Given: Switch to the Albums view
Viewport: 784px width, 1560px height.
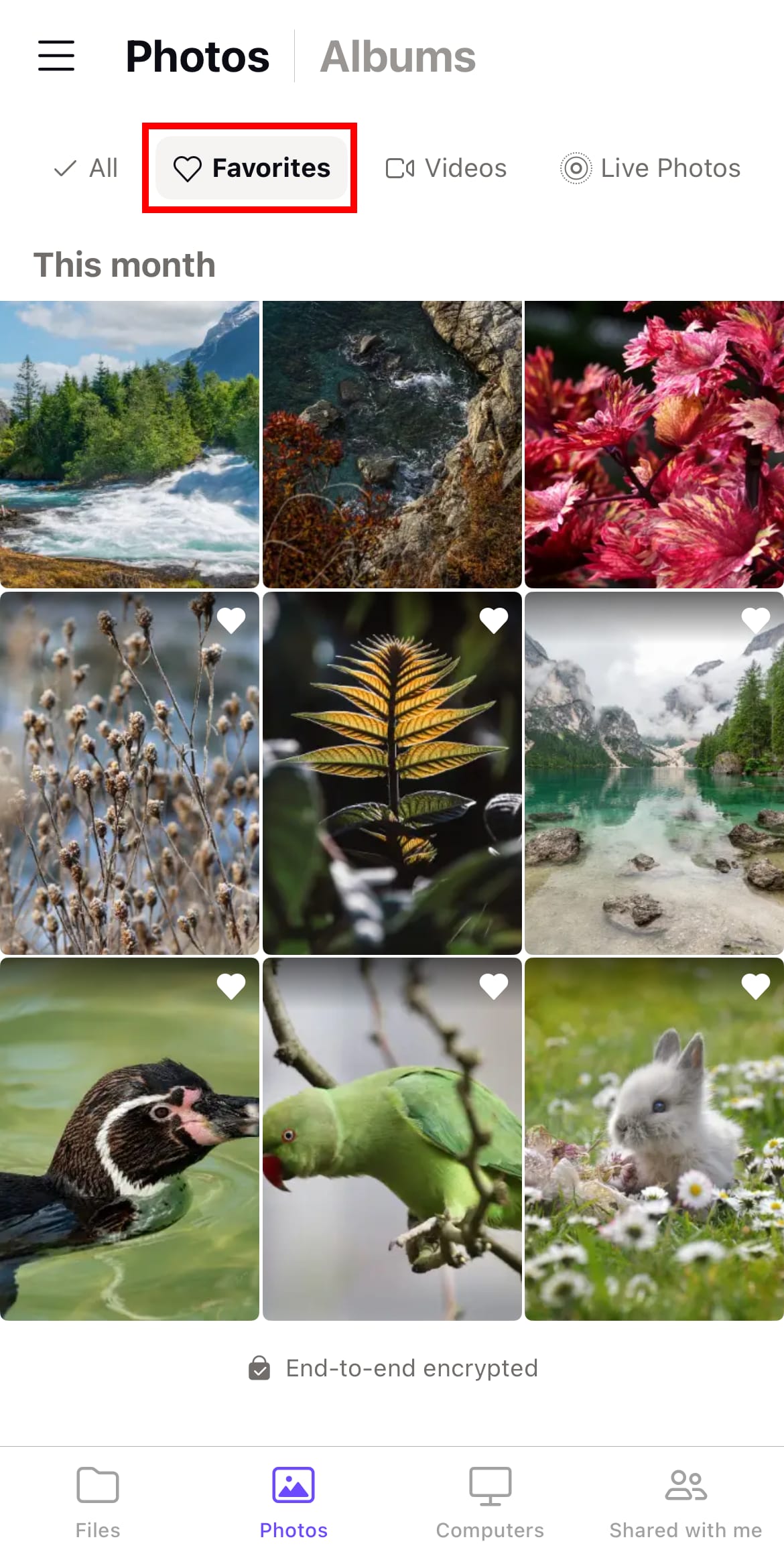Looking at the screenshot, I should tap(397, 56).
